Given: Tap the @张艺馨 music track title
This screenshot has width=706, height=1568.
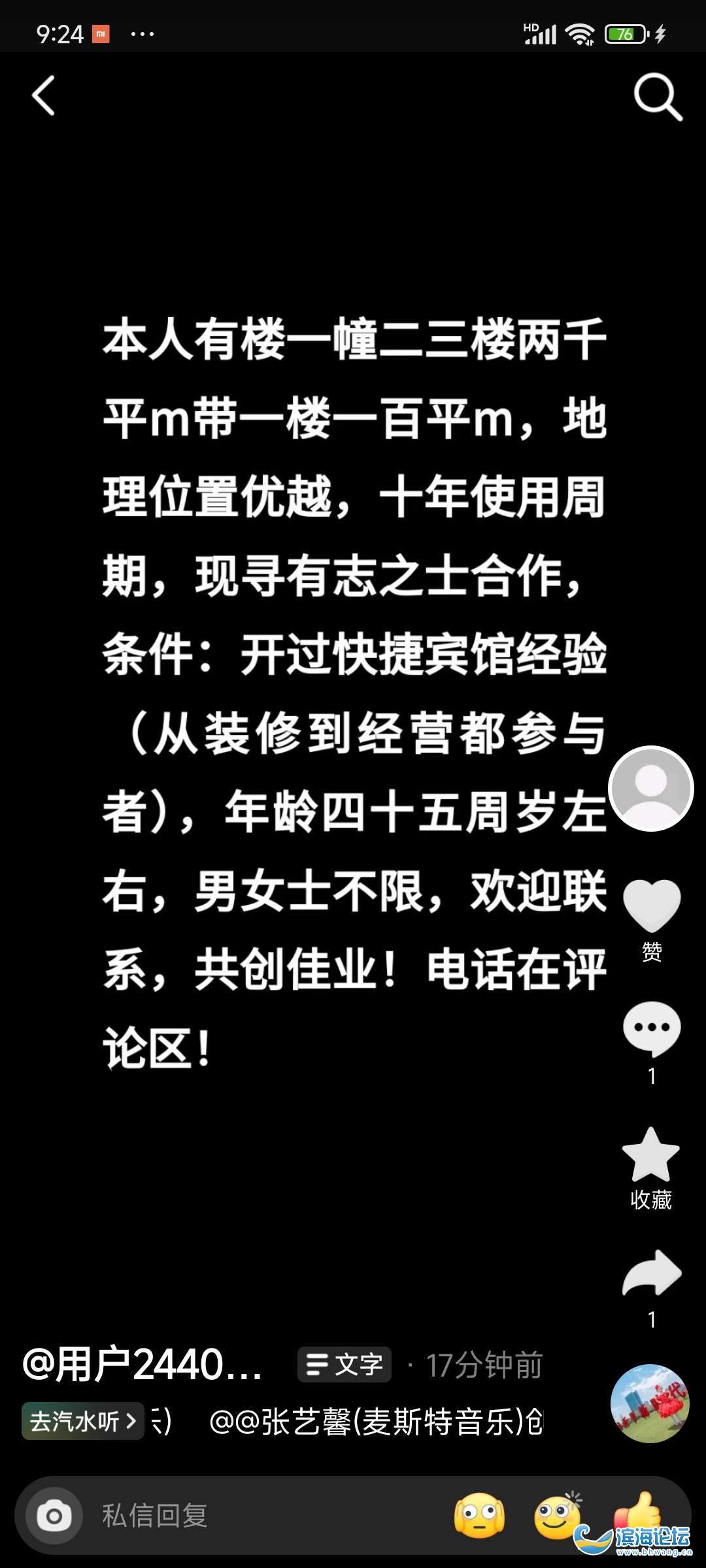Looking at the screenshot, I should [x=376, y=1422].
